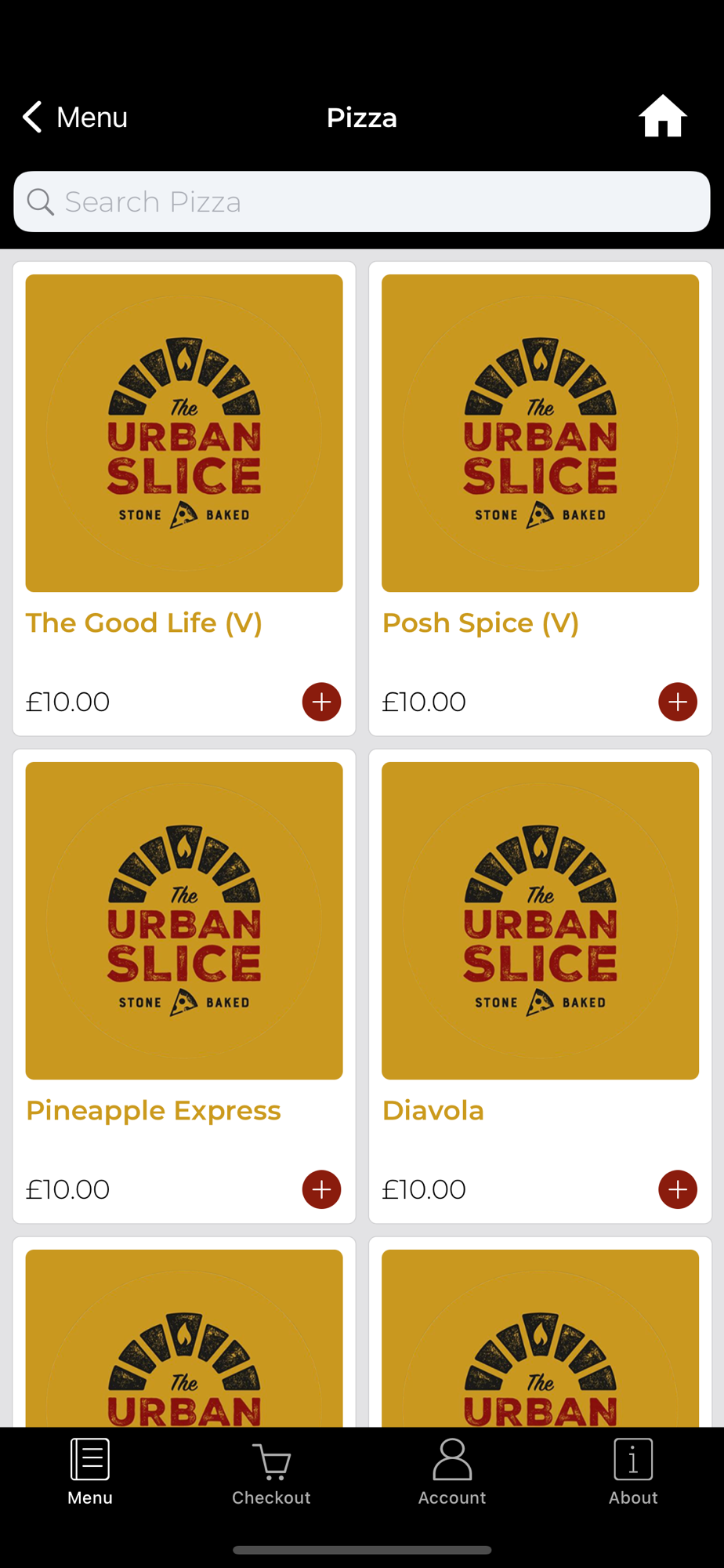Switch to the Menu tab
Image resolution: width=724 pixels, height=1568 pixels.
coord(90,1472)
